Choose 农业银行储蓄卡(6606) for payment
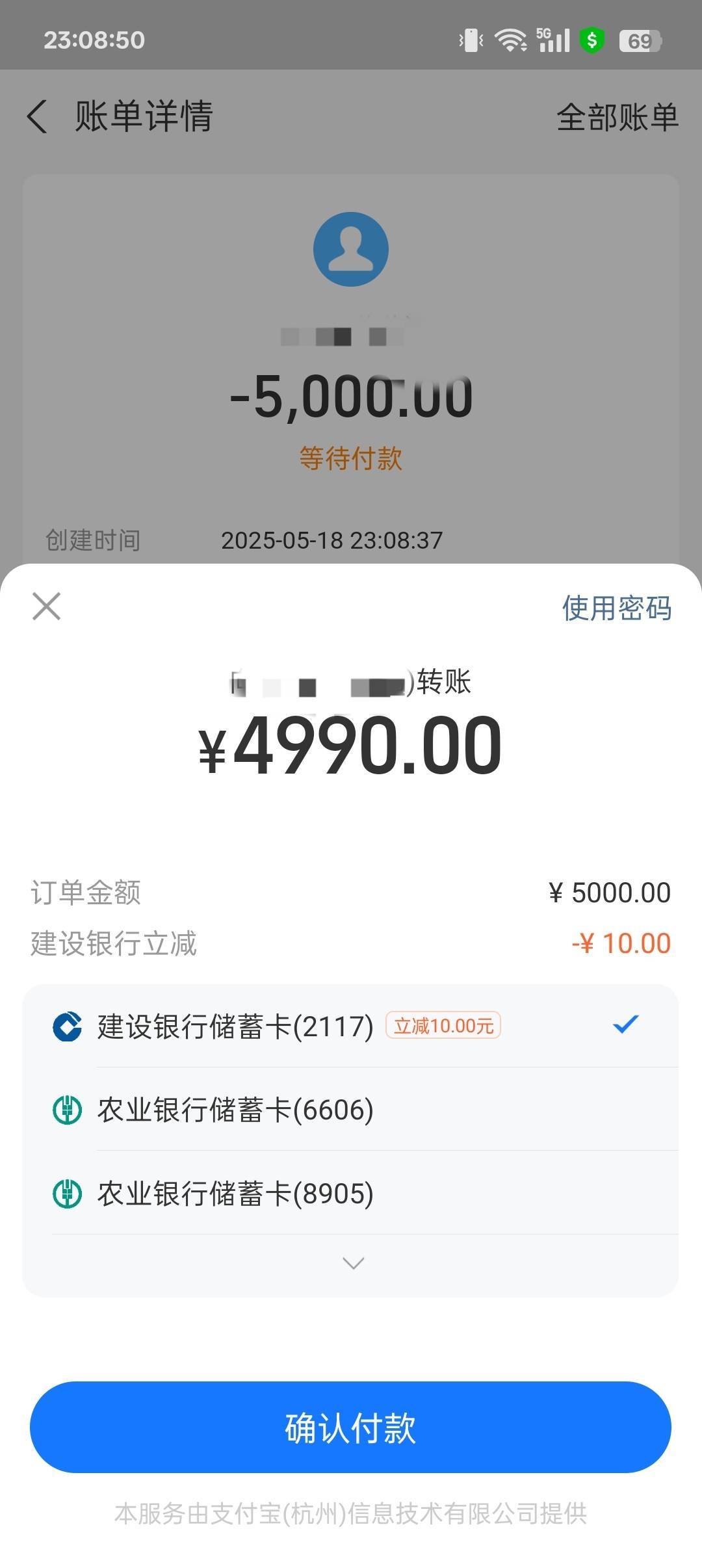 (350, 1109)
